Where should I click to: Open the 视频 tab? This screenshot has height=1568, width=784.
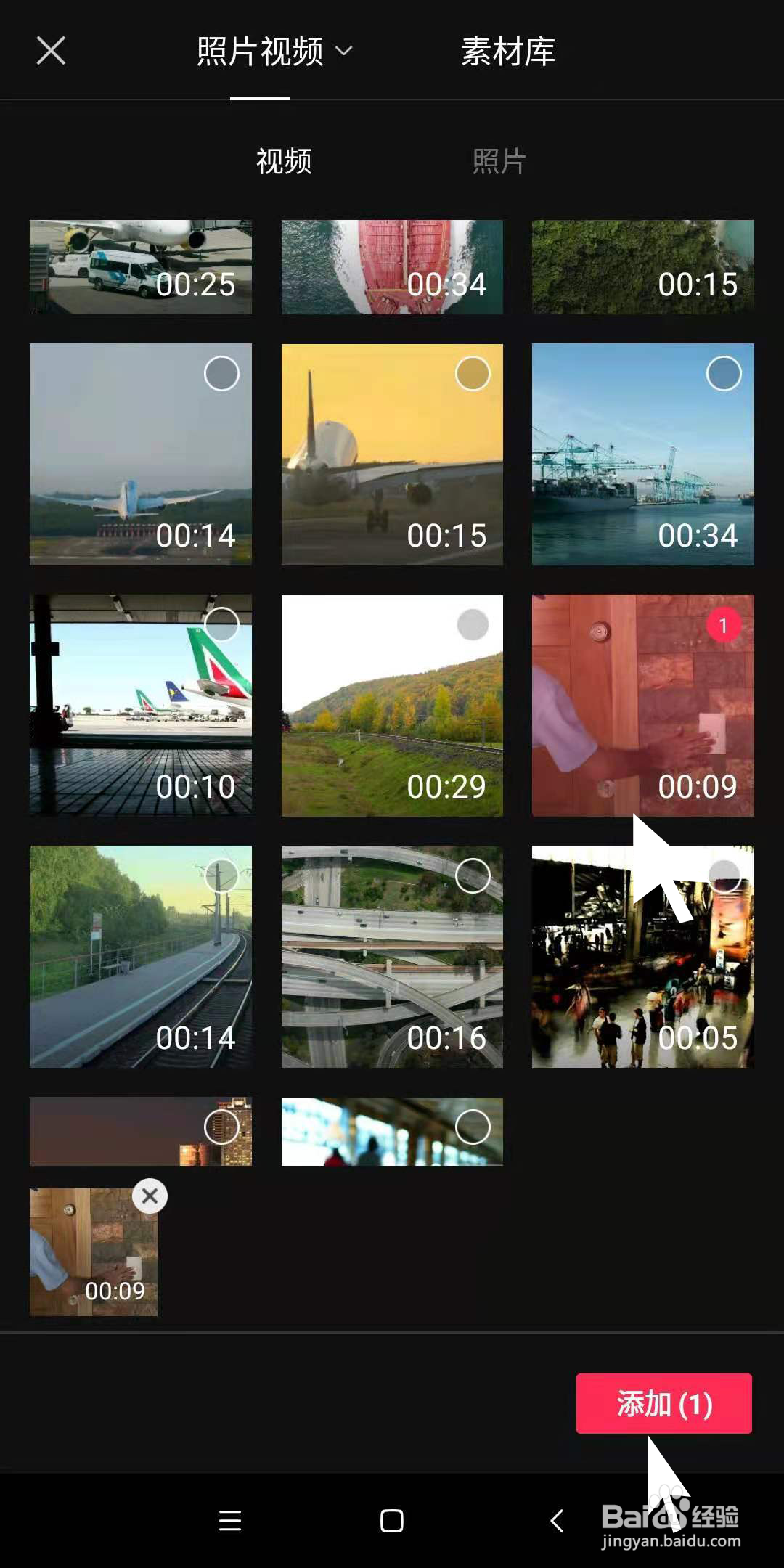click(x=283, y=161)
